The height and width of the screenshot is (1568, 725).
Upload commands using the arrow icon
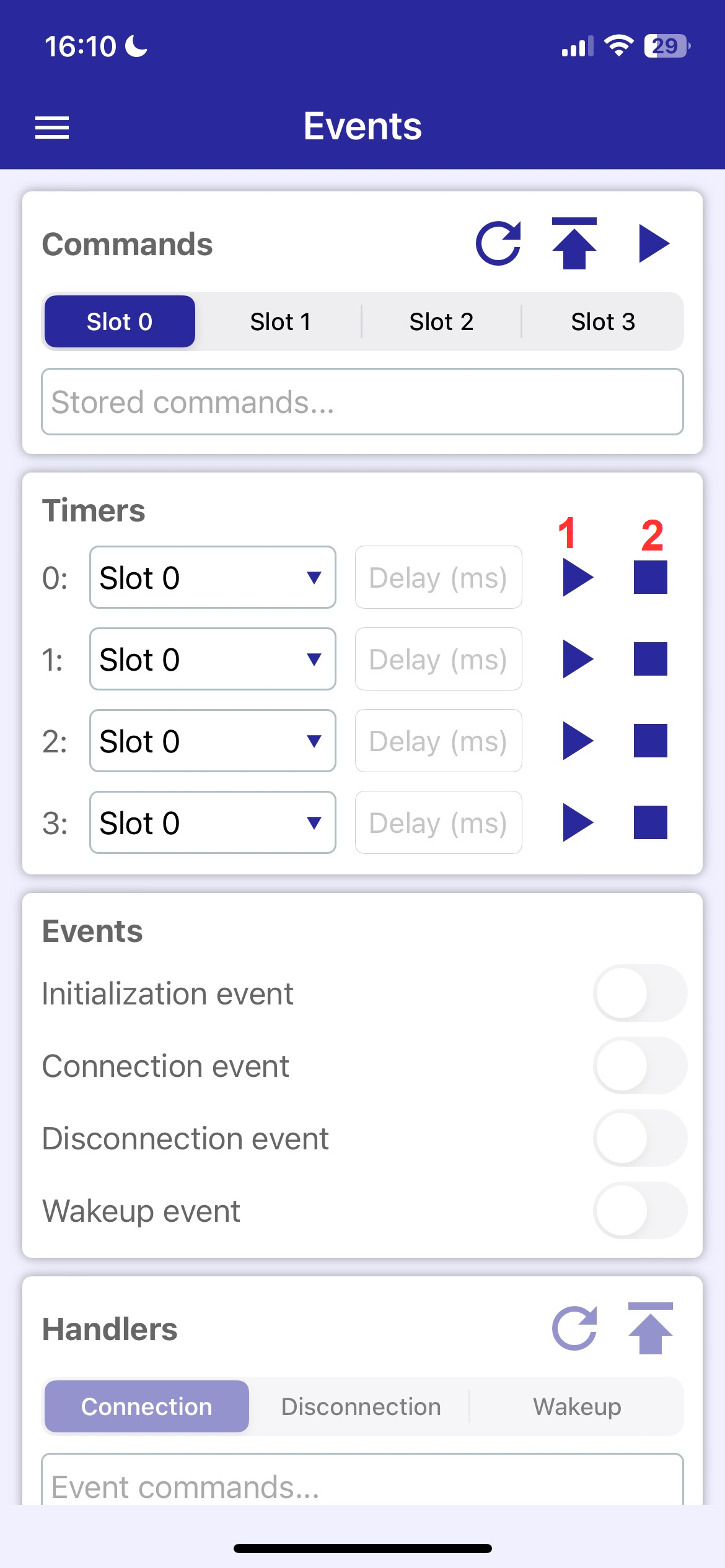pyautogui.click(x=574, y=243)
